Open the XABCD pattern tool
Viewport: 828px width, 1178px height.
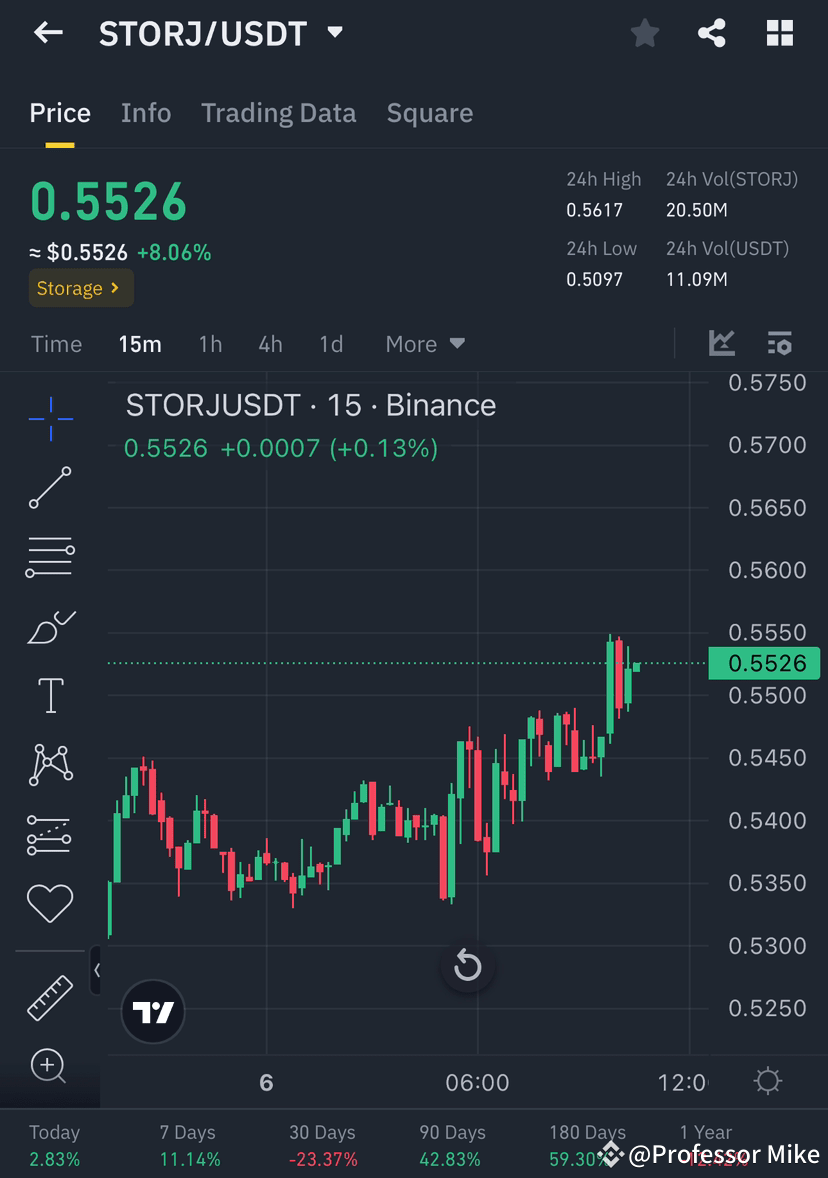point(50,763)
